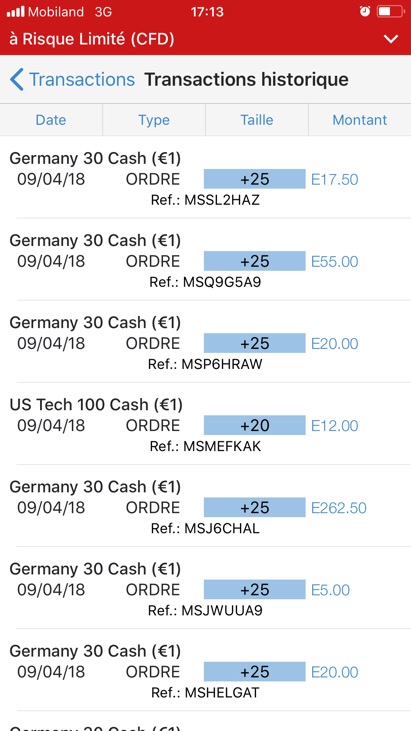The height and width of the screenshot is (731, 411).
Task: Open the US Tech 100 Cash transaction
Action: click(206, 424)
